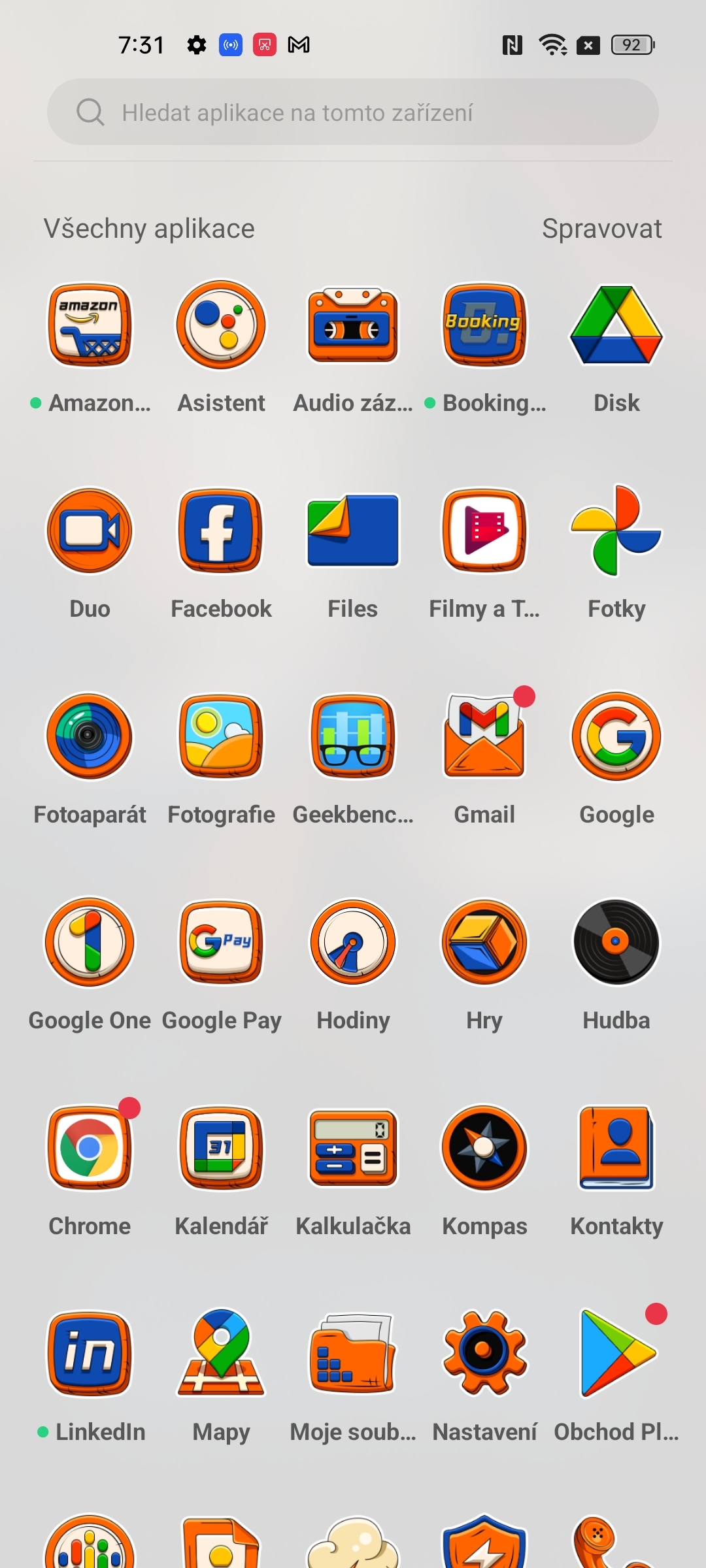This screenshot has height=1568, width=706.
Task: Open the Kalendář app
Action: click(222, 1149)
